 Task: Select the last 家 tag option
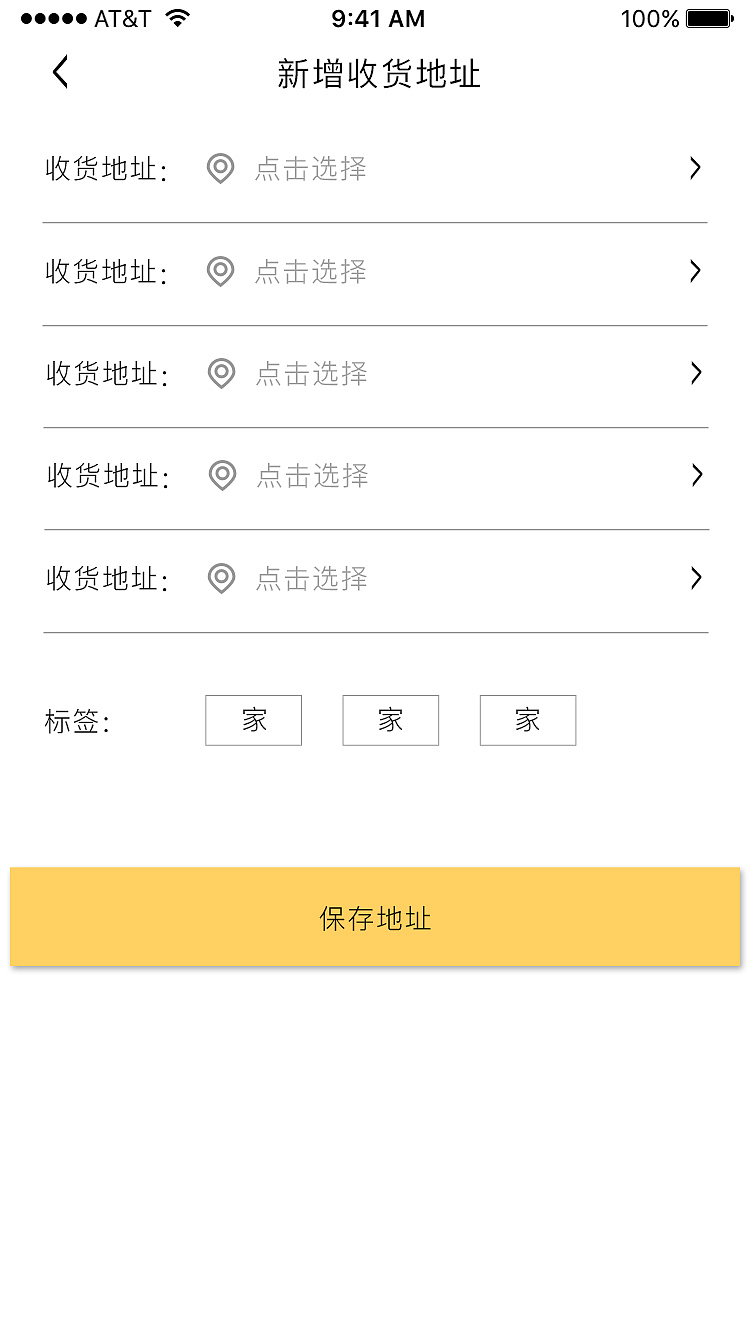pos(527,720)
